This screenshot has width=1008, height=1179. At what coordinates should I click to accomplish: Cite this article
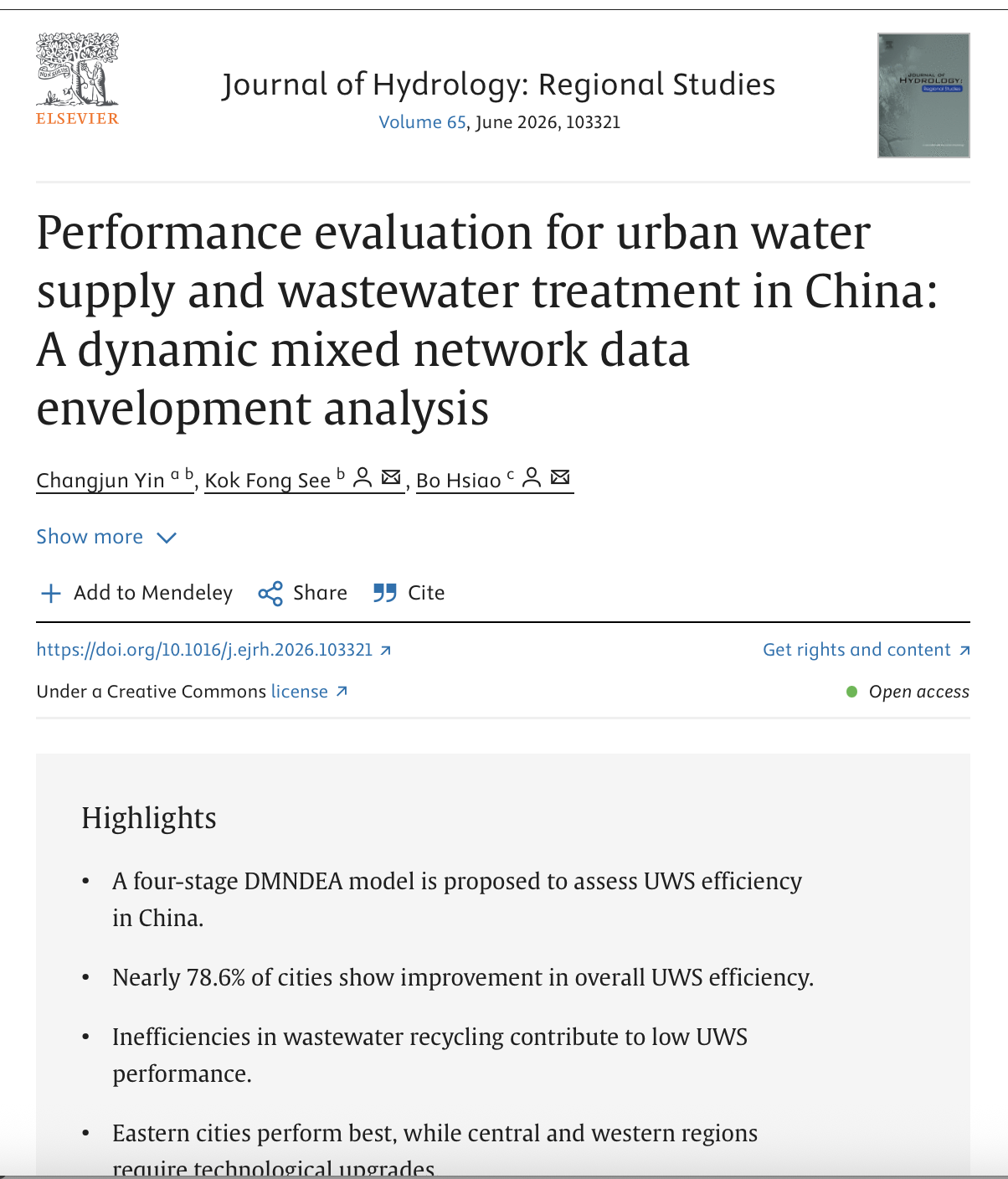(x=409, y=593)
